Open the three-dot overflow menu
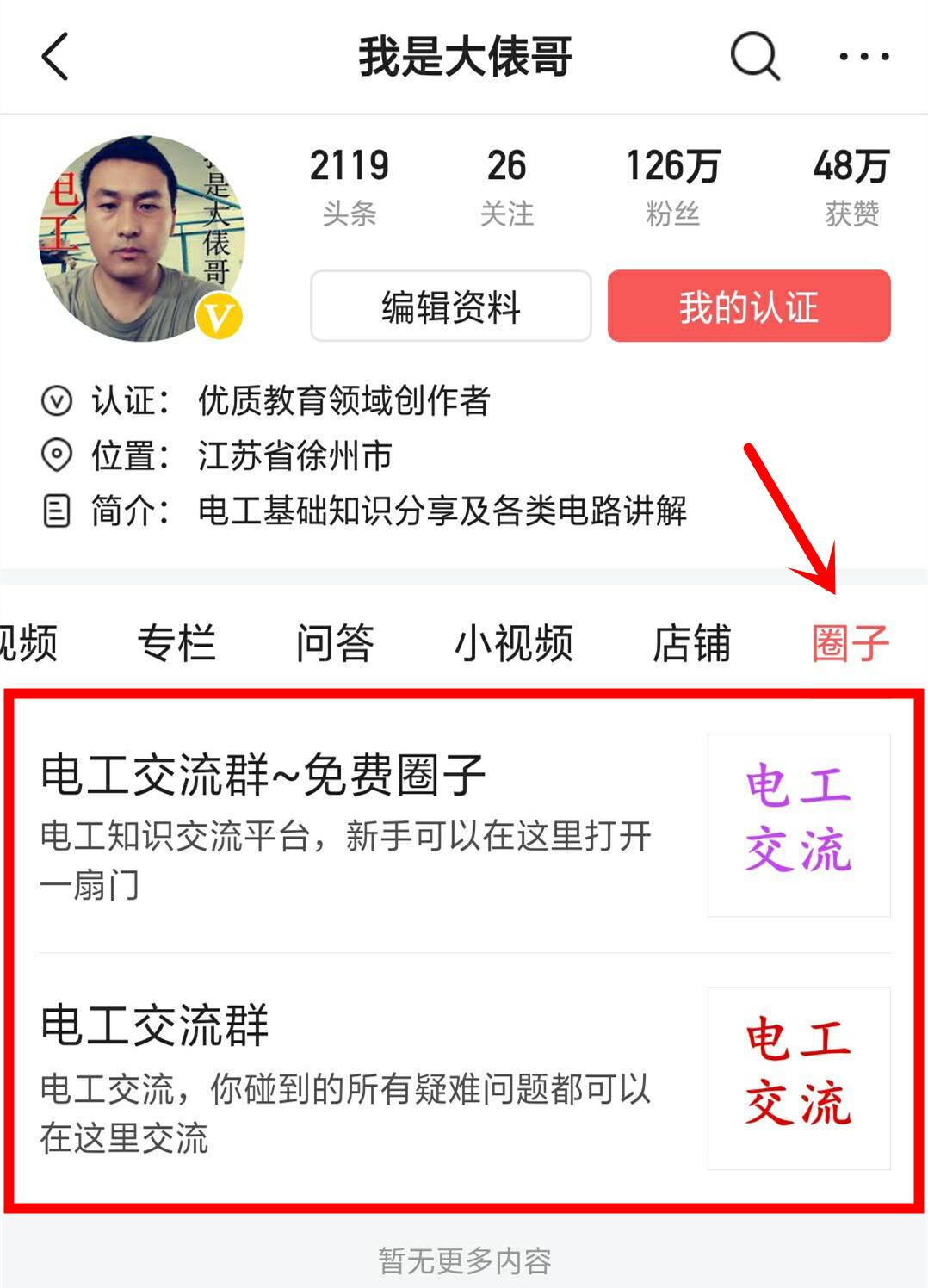The height and width of the screenshot is (1288, 928). pyautogui.click(x=863, y=57)
